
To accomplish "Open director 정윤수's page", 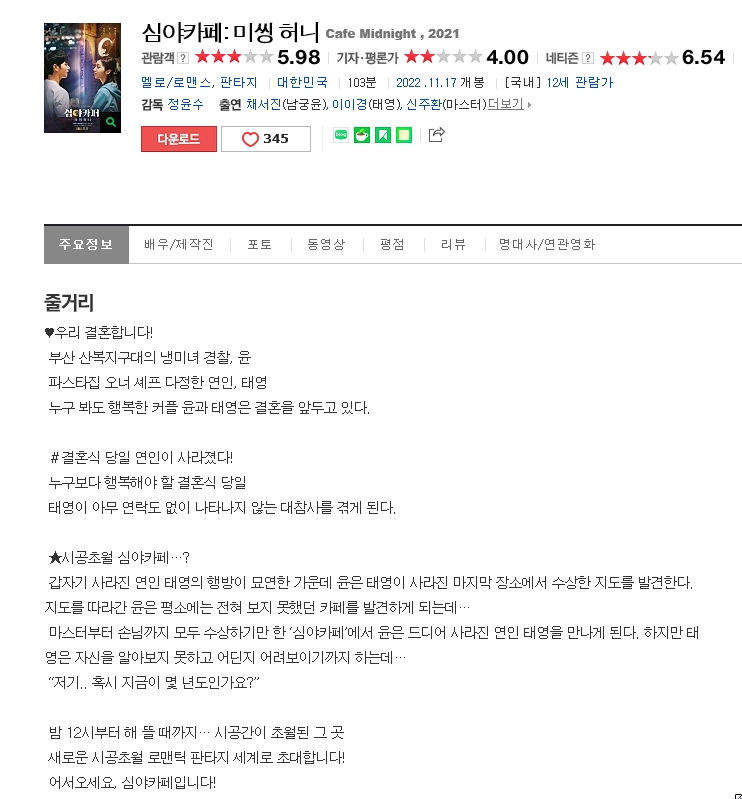I will (185, 104).
